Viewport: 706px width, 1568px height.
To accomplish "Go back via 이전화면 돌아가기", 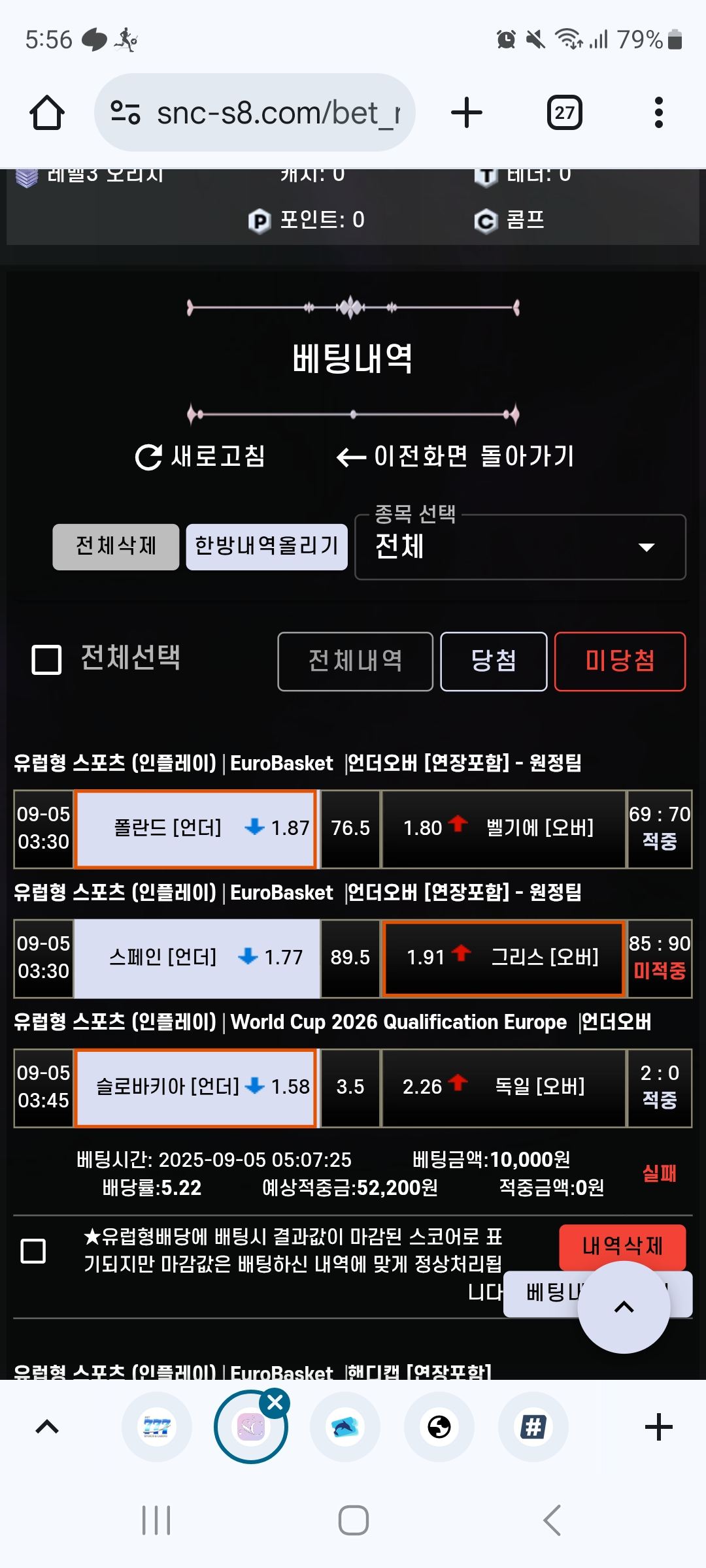I will coord(455,456).
